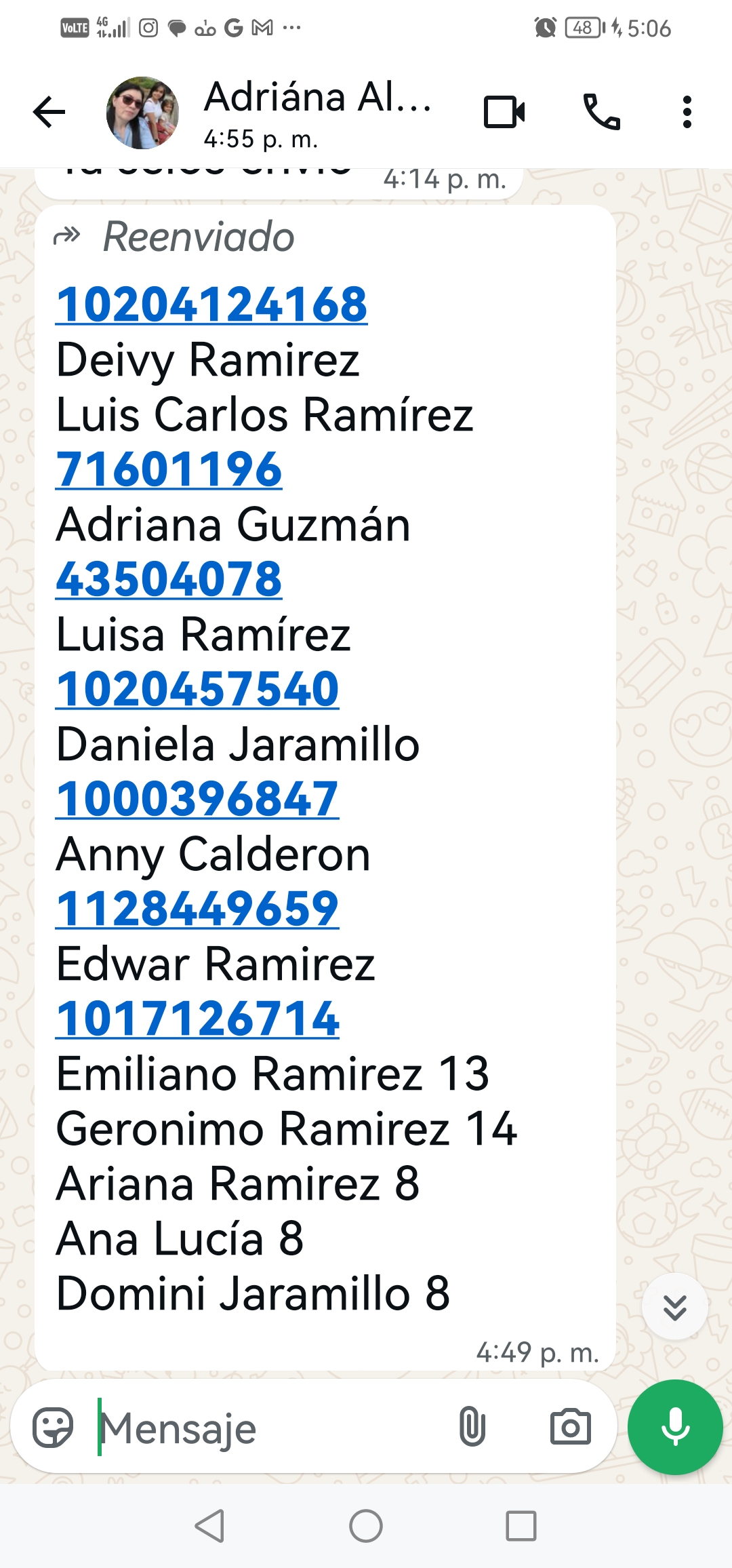Open the overflow menu

tap(687, 112)
